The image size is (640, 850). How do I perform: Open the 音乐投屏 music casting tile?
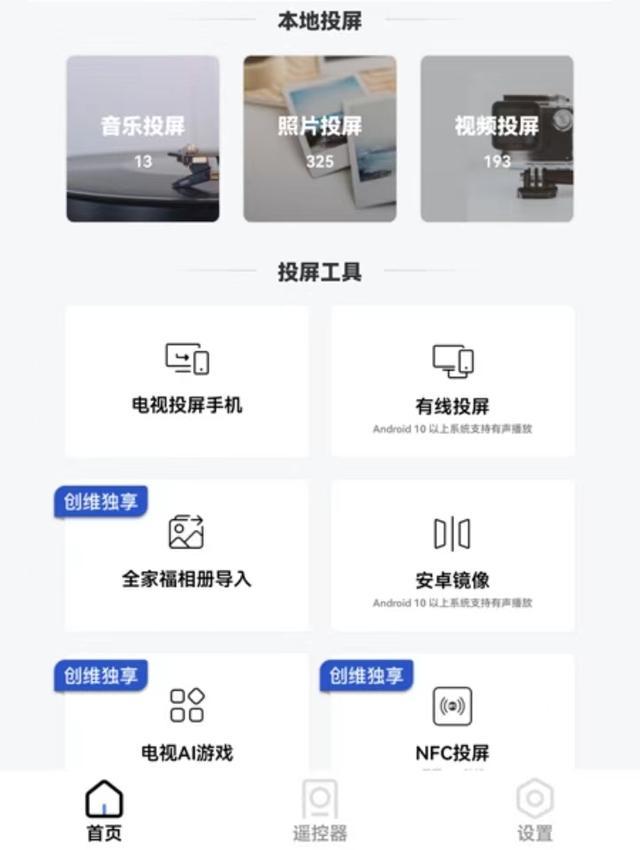coord(143,139)
